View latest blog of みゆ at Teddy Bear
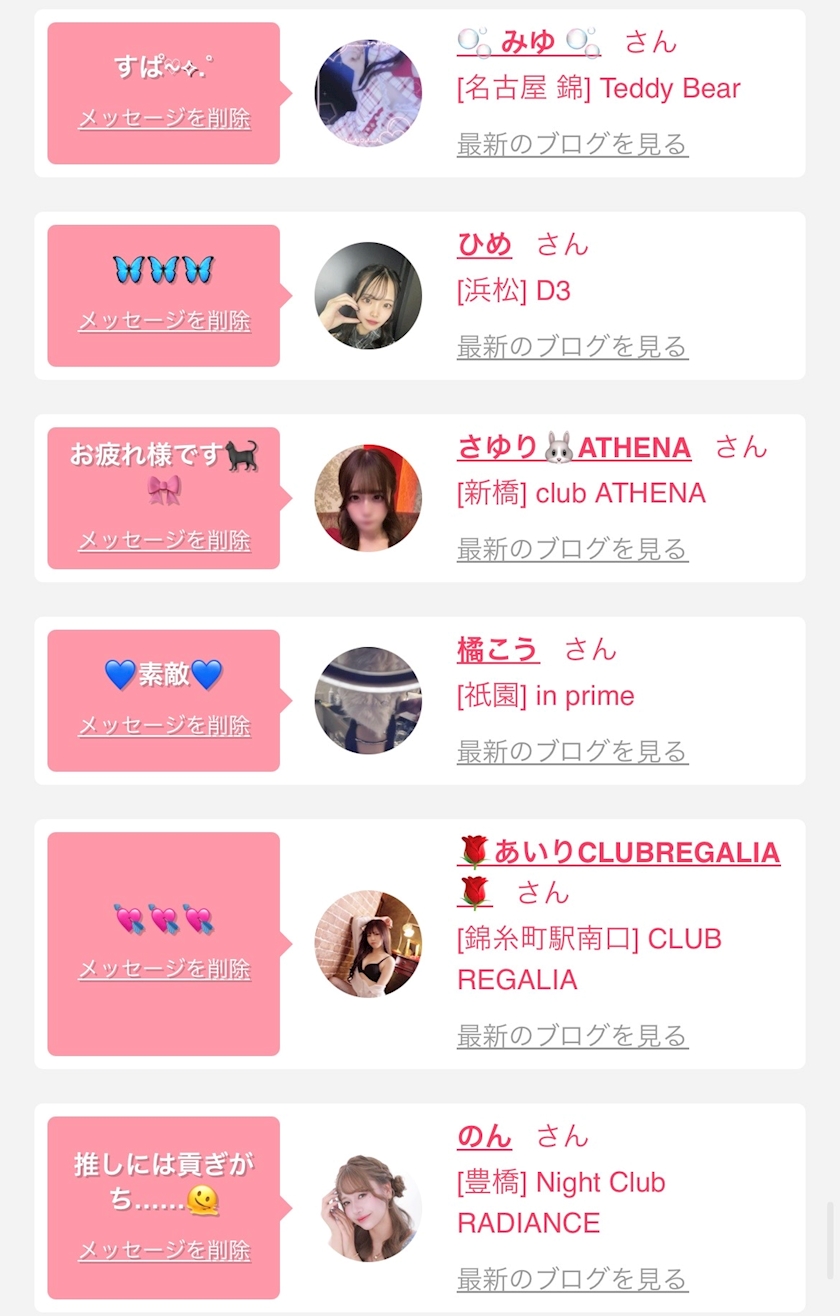This screenshot has height=1316, width=840. pos(572,144)
